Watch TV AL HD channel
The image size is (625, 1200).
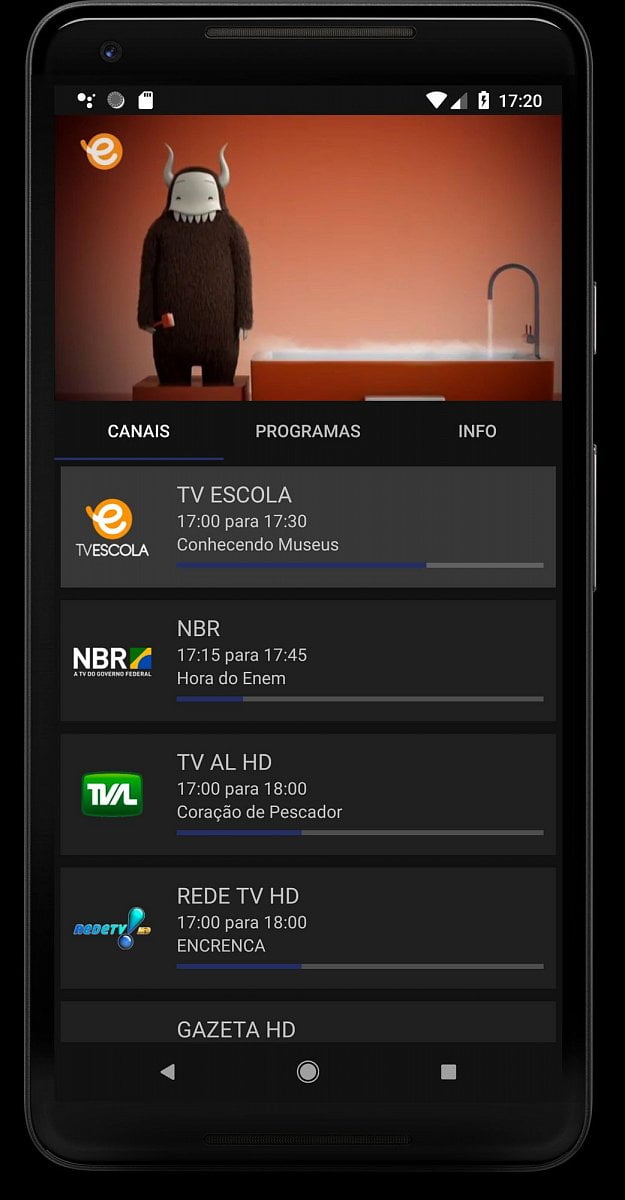(x=308, y=794)
